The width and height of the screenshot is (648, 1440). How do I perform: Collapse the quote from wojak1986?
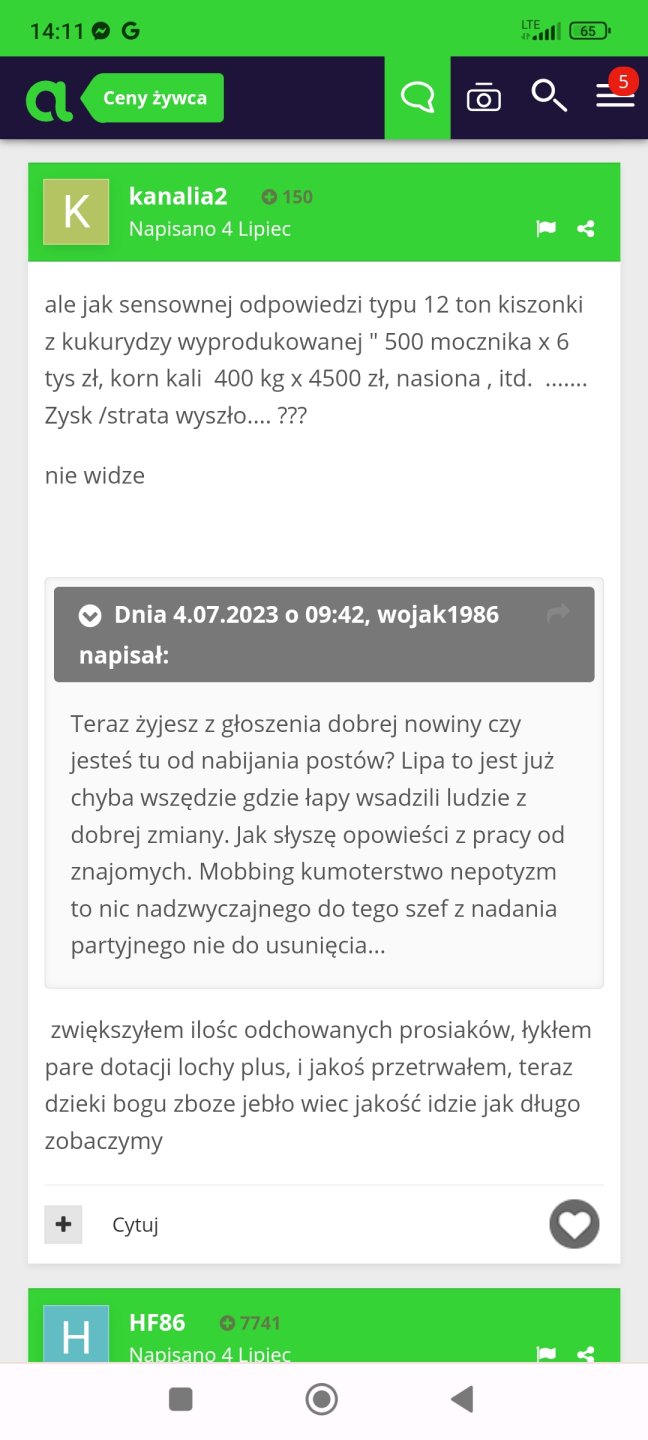click(90, 615)
